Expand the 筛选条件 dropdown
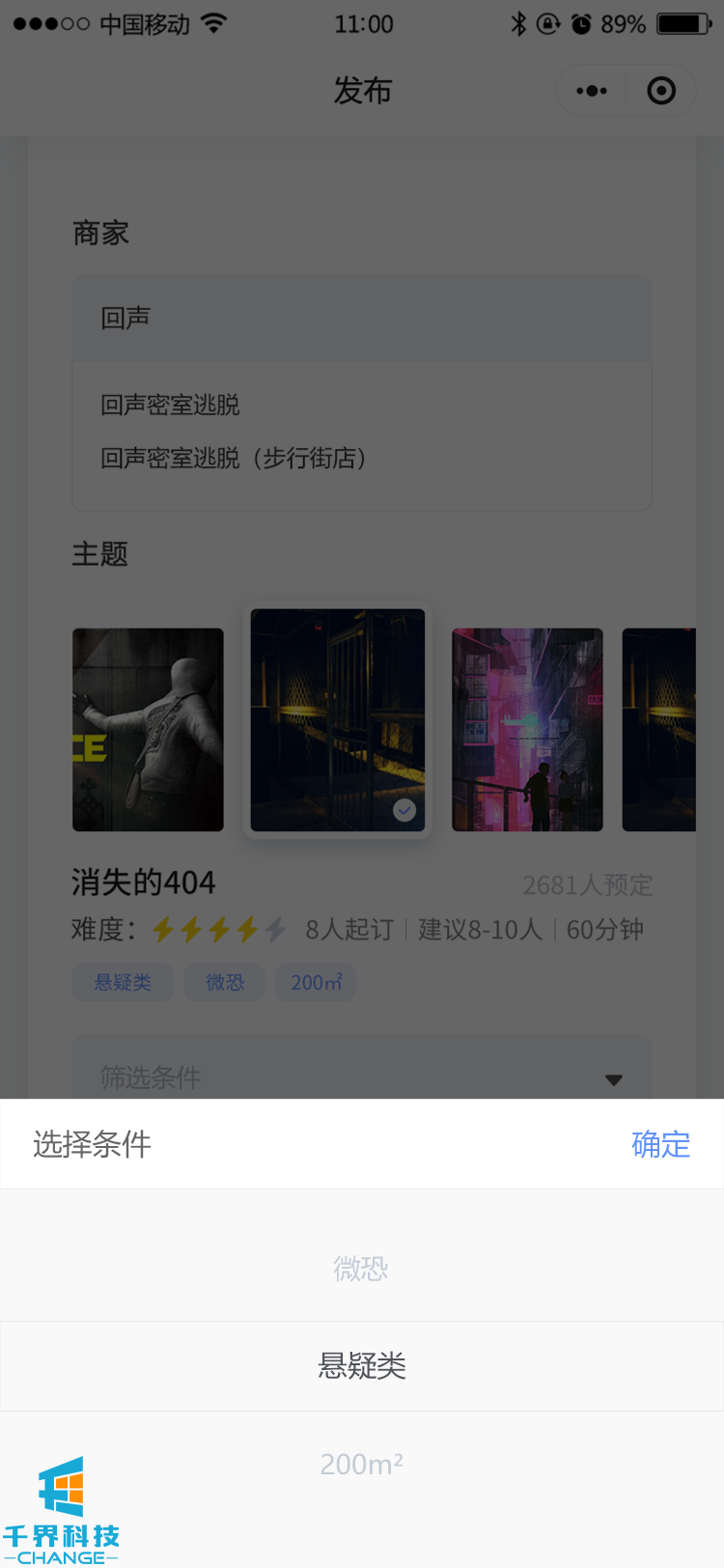Screen dimensions: 724x1568 coord(361,1074)
